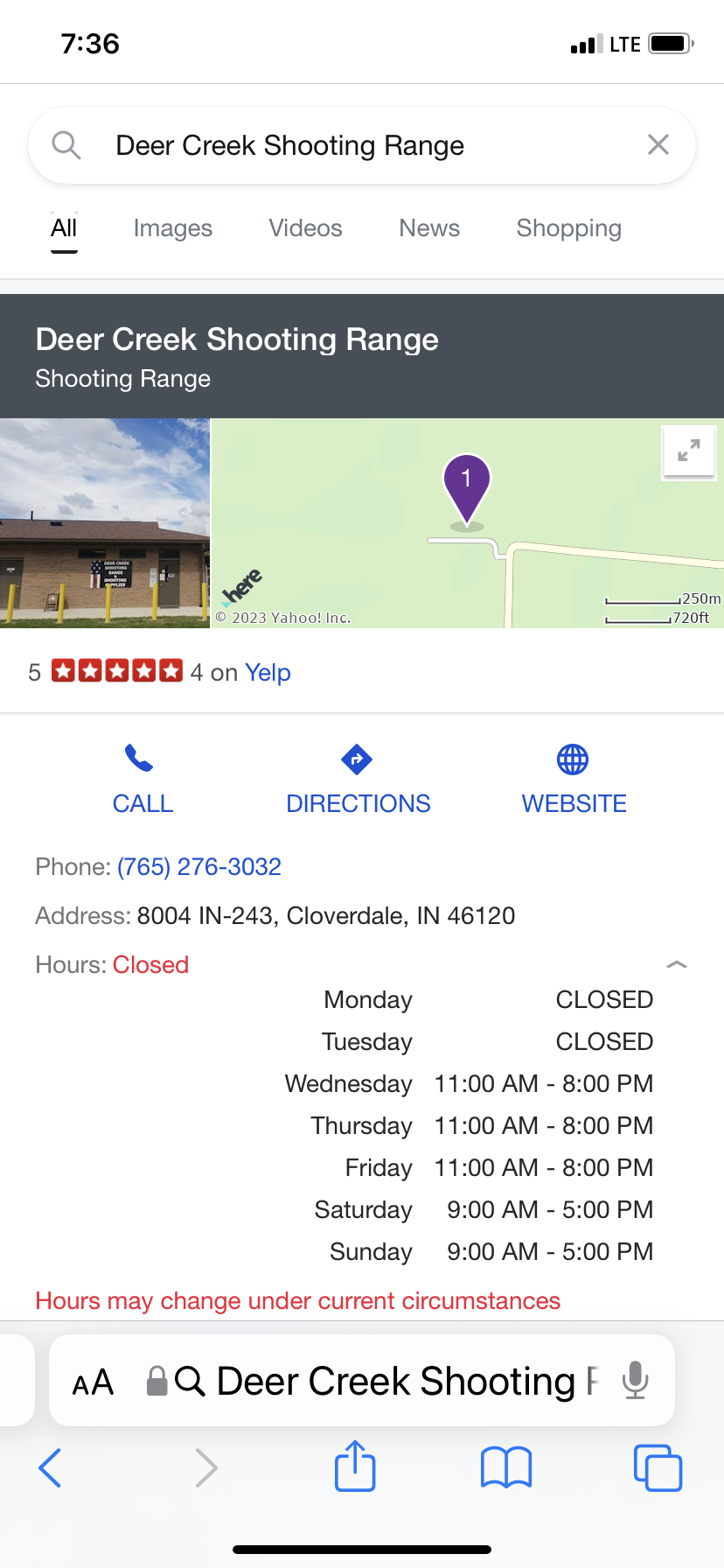Collapse the hours list
This screenshot has height=1568, width=724.
[677, 964]
